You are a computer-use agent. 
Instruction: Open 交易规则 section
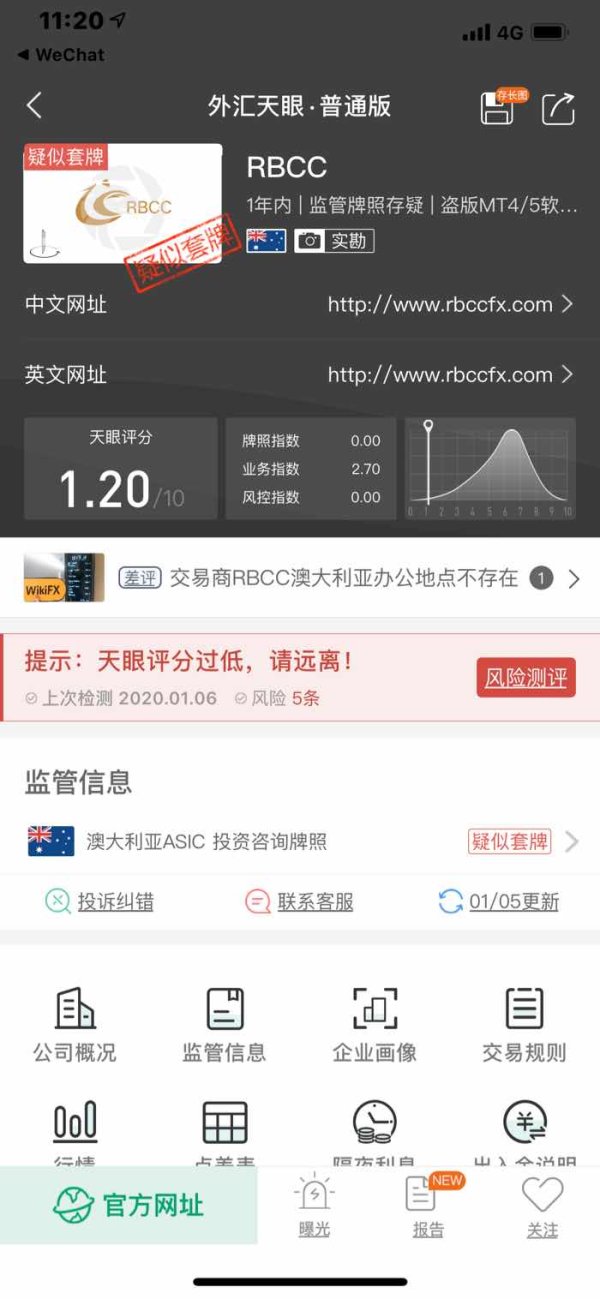(524, 1024)
